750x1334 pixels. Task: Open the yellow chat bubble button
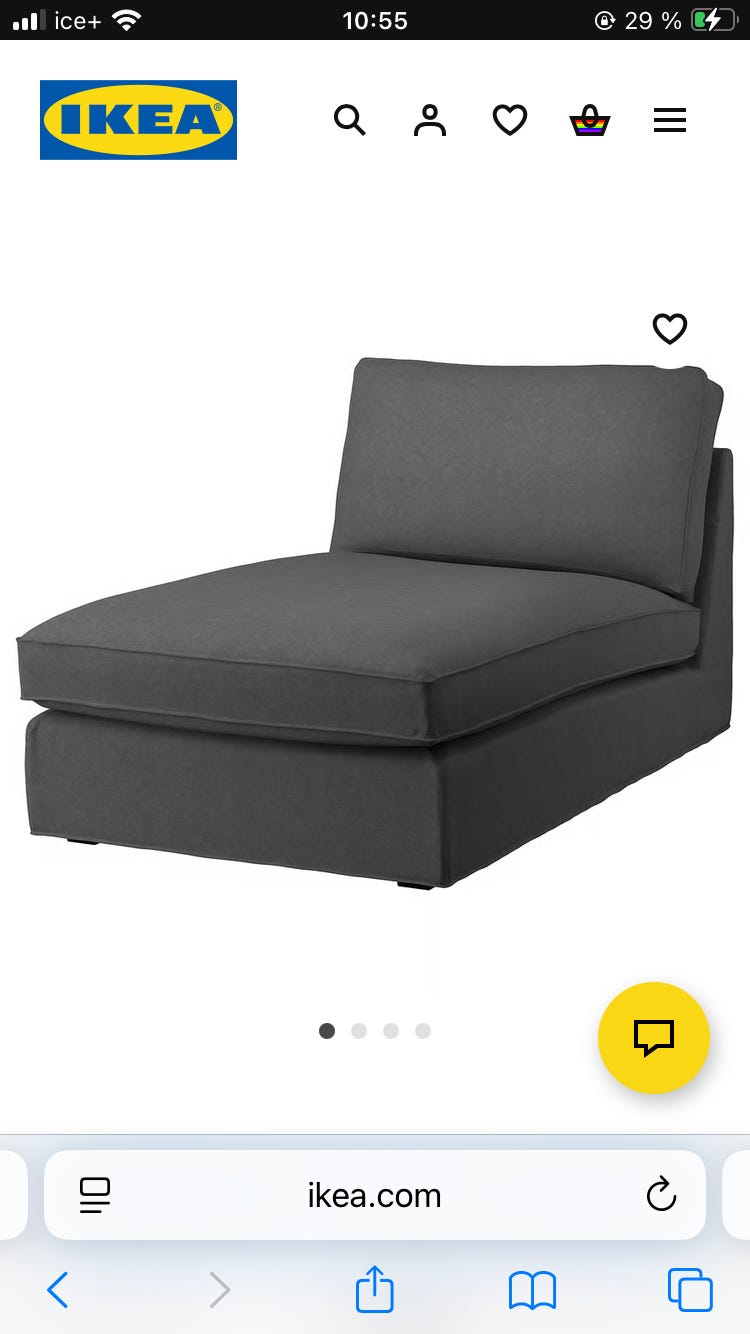[654, 1038]
